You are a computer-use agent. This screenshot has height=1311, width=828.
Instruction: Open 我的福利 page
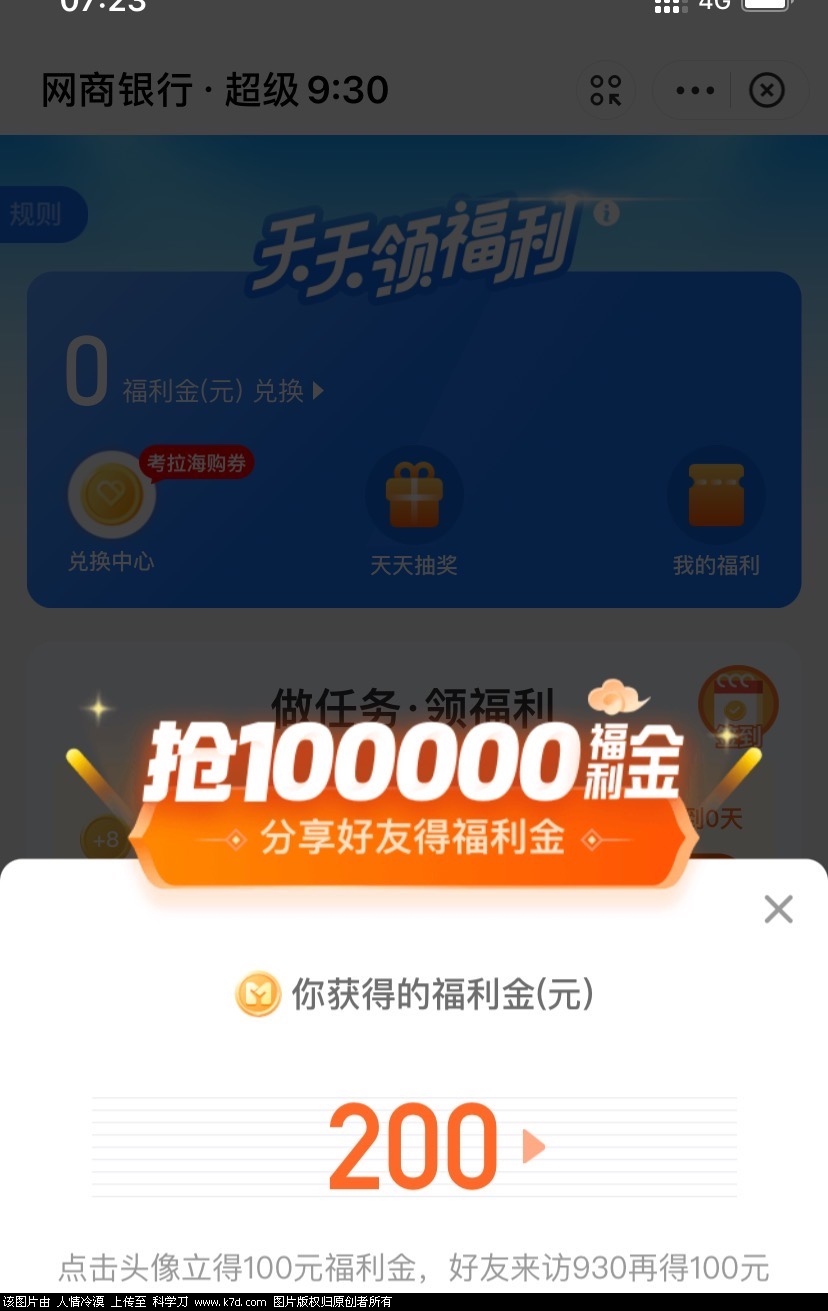pos(716,512)
